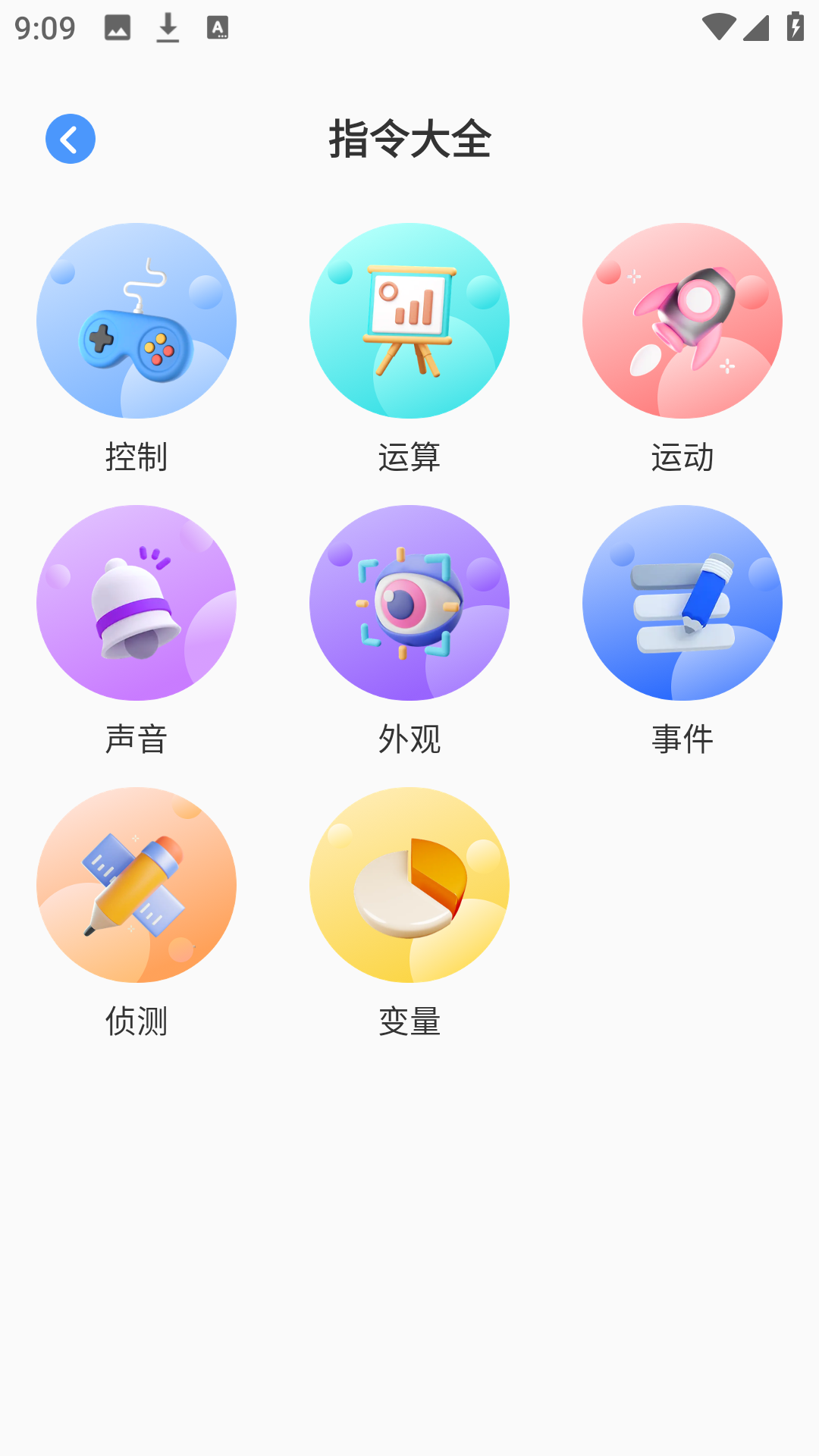Image resolution: width=819 pixels, height=1456 pixels.
Task: Tap the pink rocket ship illustration
Action: point(682,321)
